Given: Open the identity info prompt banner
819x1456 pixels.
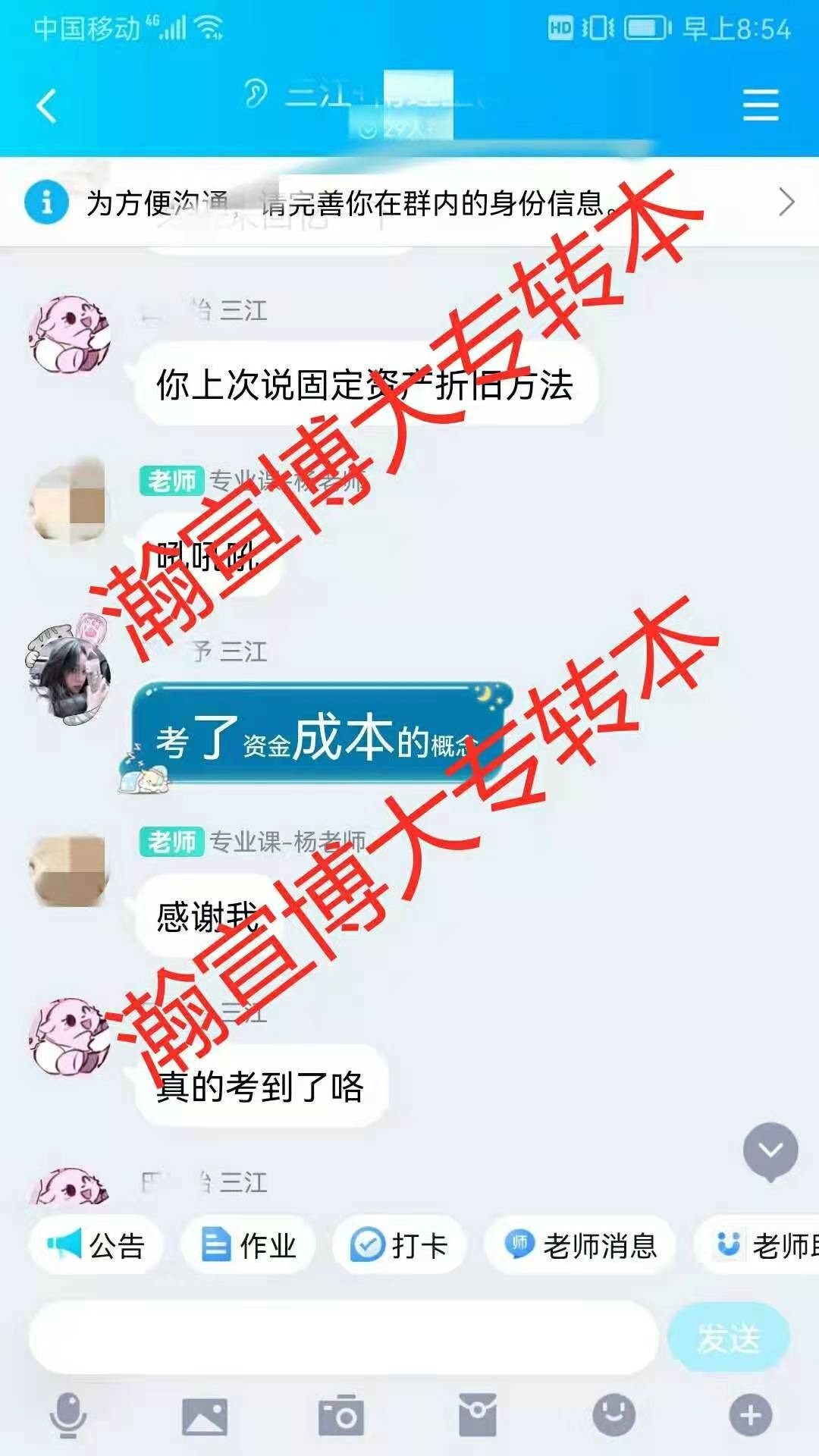Looking at the screenshot, I should 409,202.
